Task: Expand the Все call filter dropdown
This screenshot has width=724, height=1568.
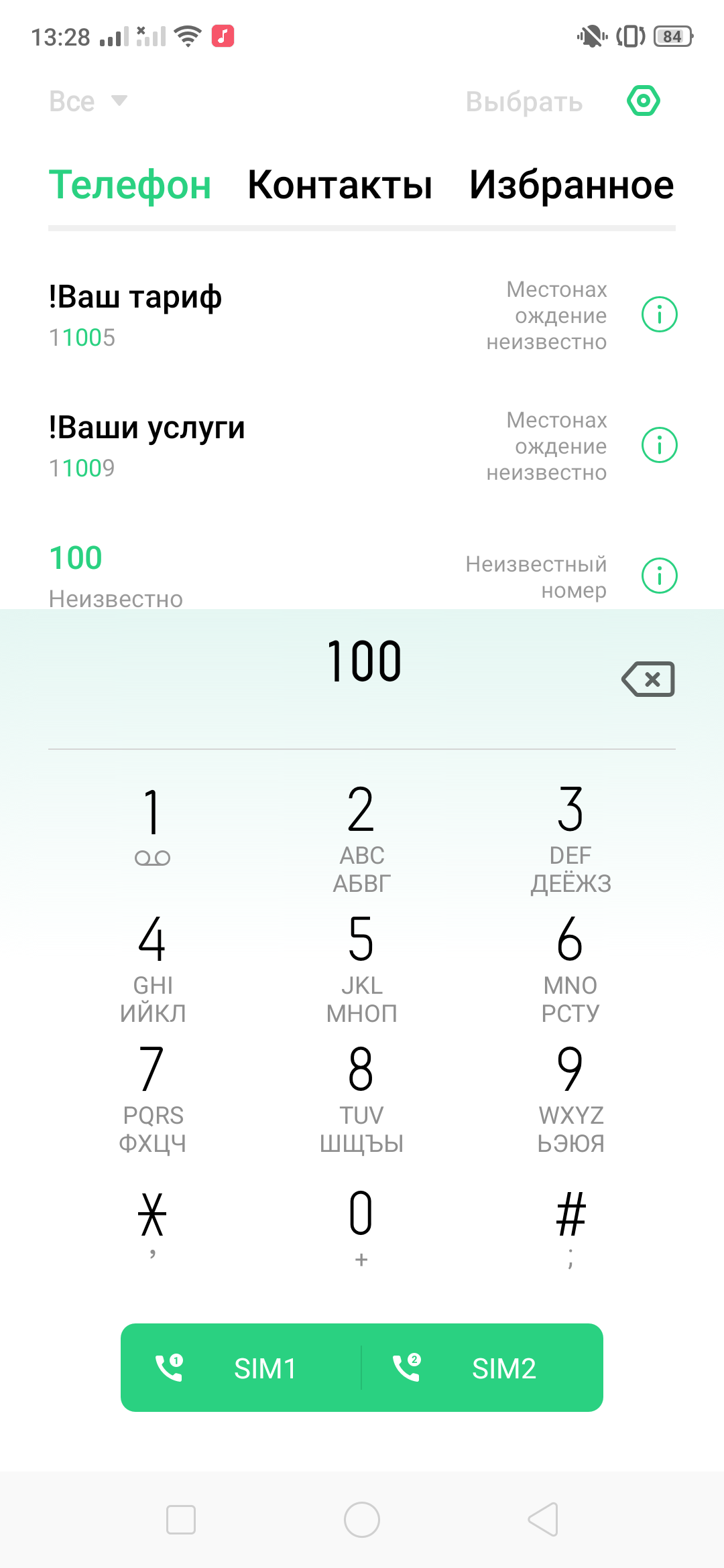Action: click(87, 101)
